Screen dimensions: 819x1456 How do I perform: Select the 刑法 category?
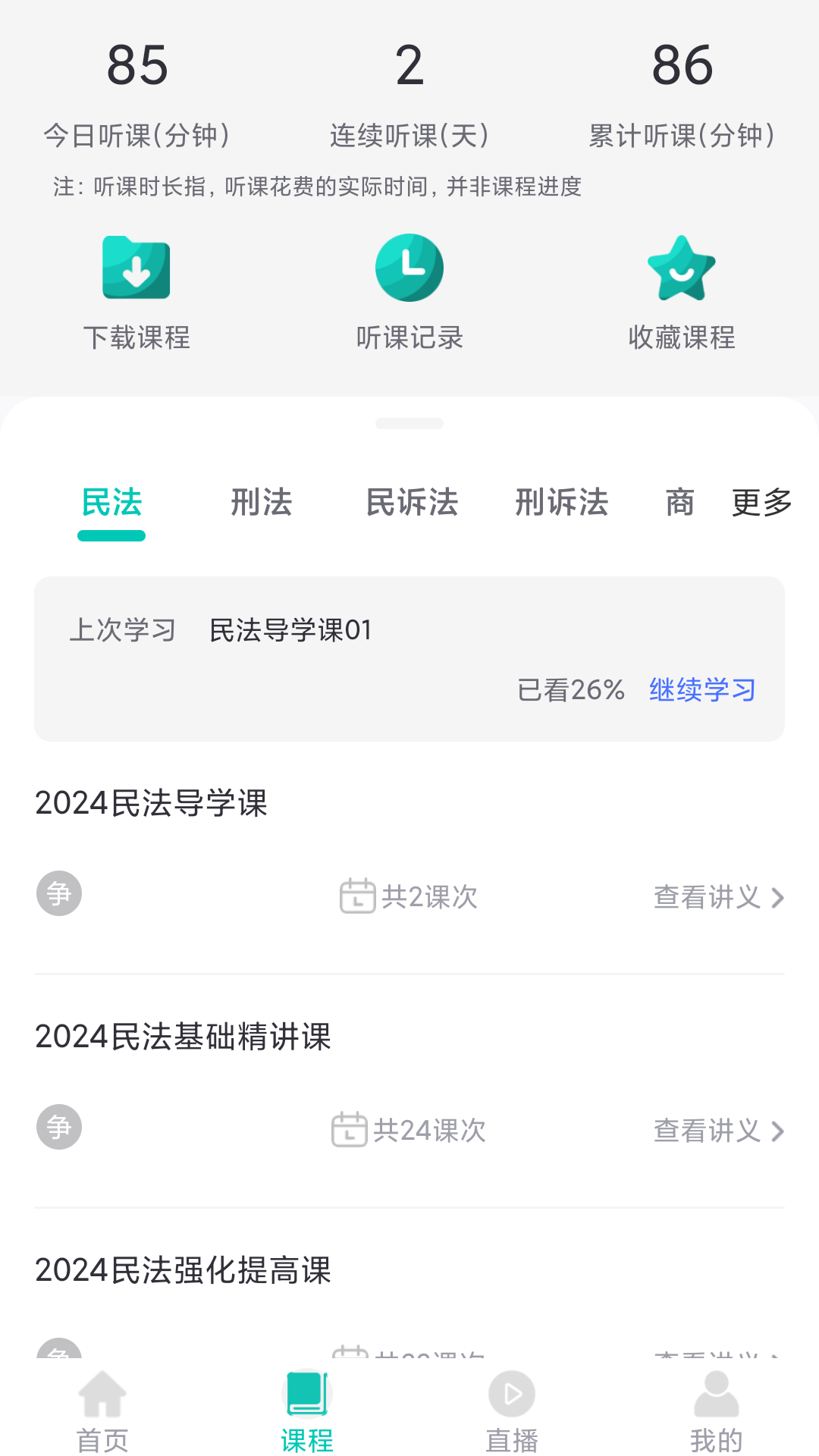pyautogui.click(x=262, y=503)
